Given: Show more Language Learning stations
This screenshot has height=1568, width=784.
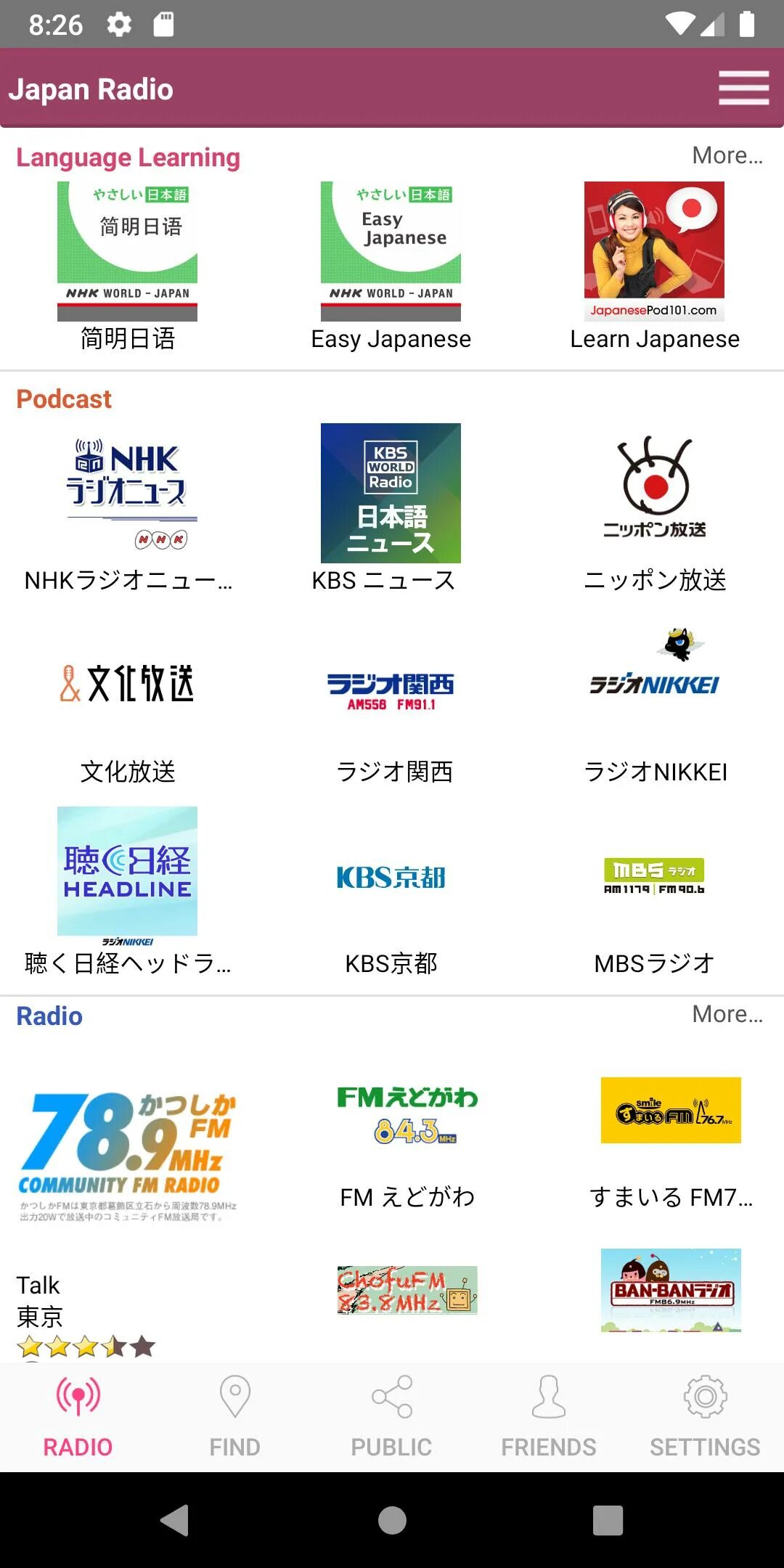Looking at the screenshot, I should tap(727, 155).
